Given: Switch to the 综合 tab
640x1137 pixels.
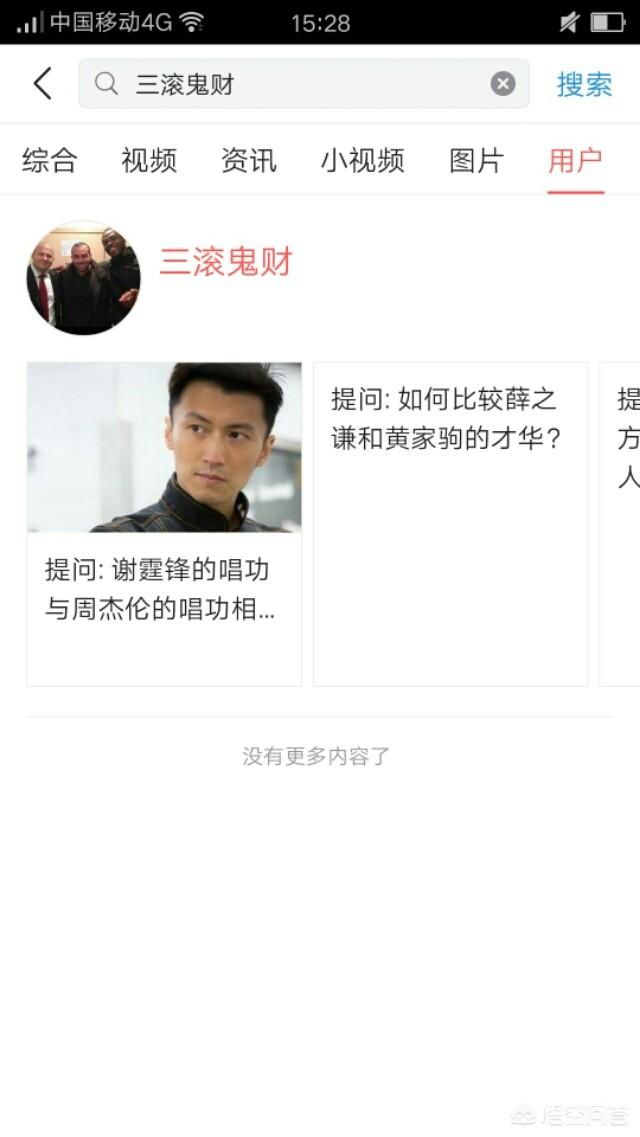Looking at the screenshot, I should click(x=50, y=160).
